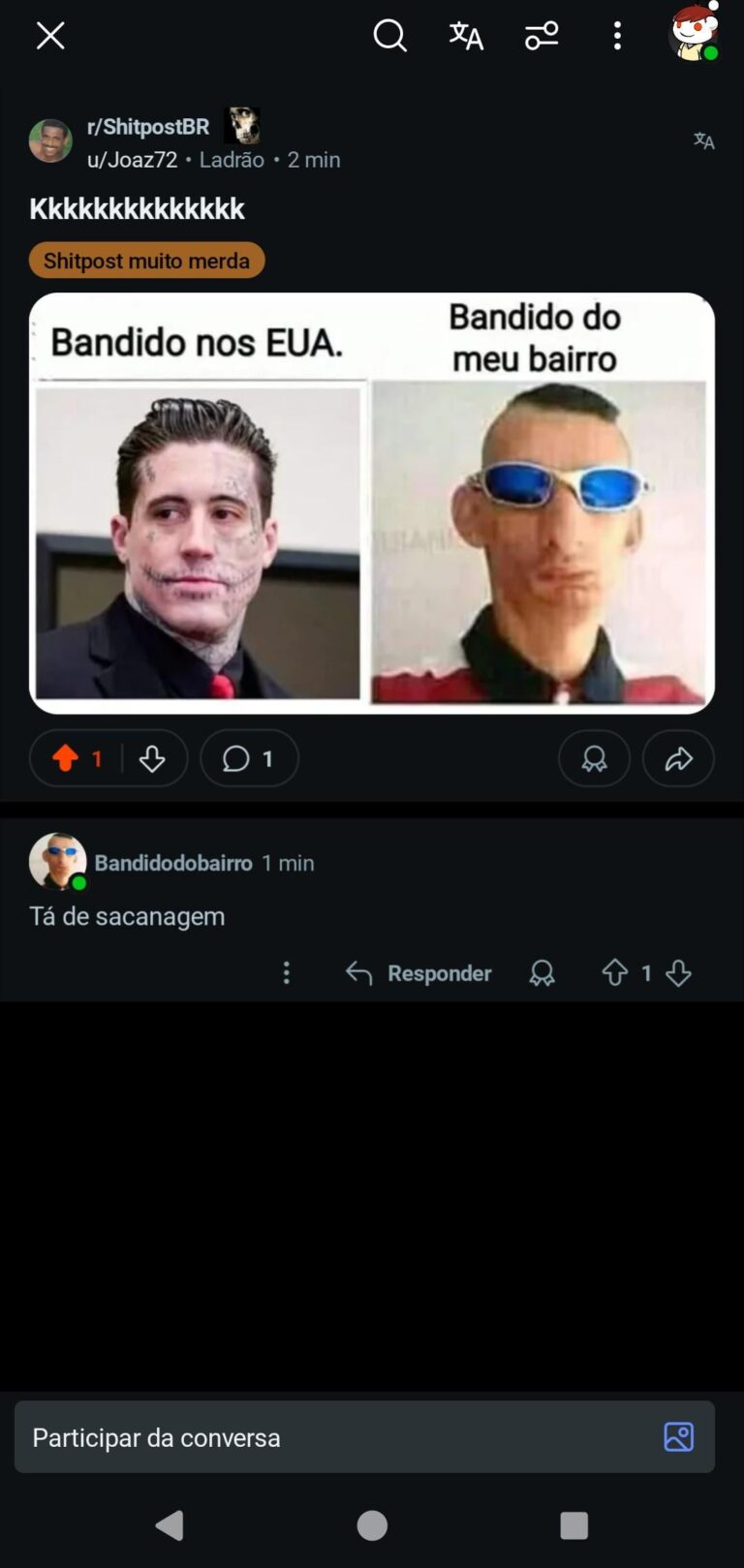Upvote the post by u/Joaz72
The width and height of the screenshot is (744, 1568).
click(x=66, y=758)
